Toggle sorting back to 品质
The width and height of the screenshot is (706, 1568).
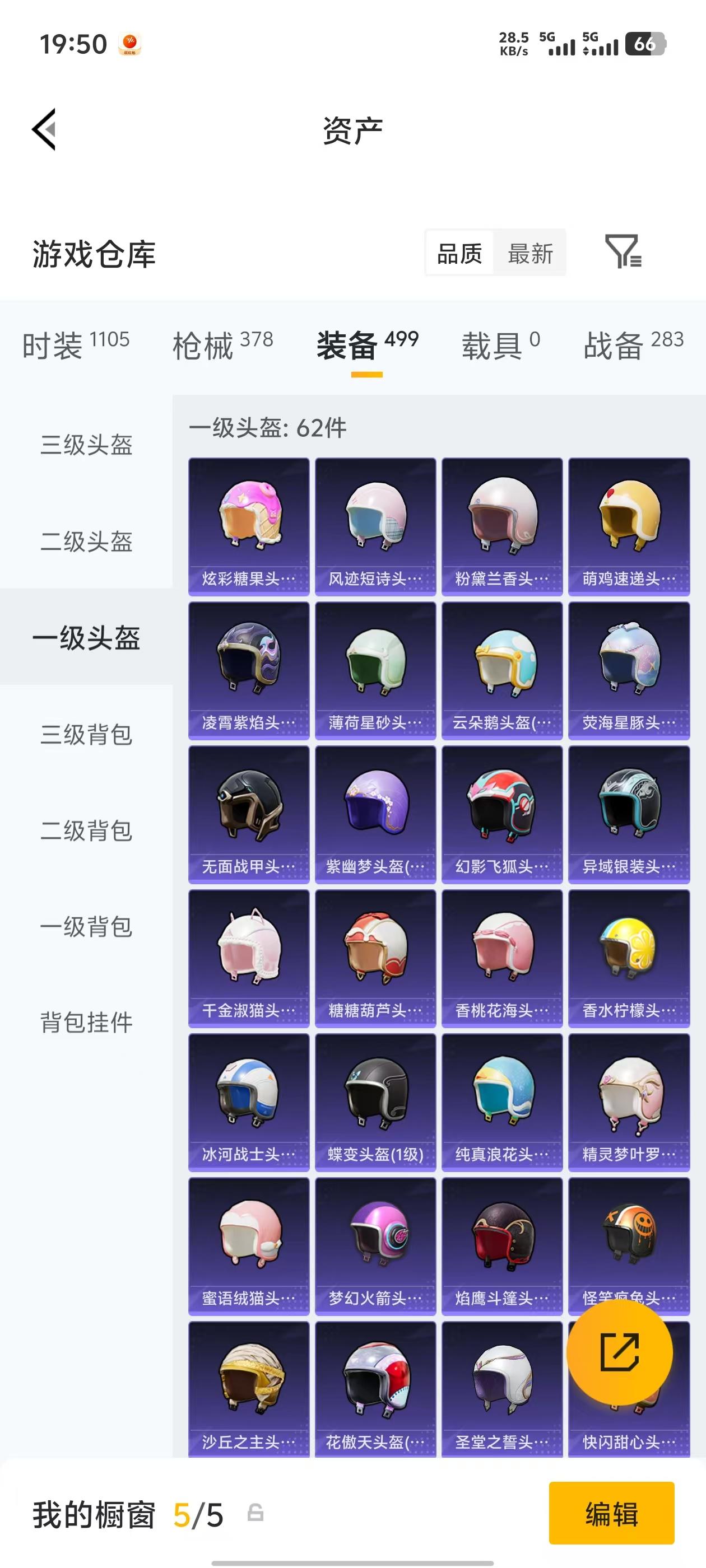461,254
